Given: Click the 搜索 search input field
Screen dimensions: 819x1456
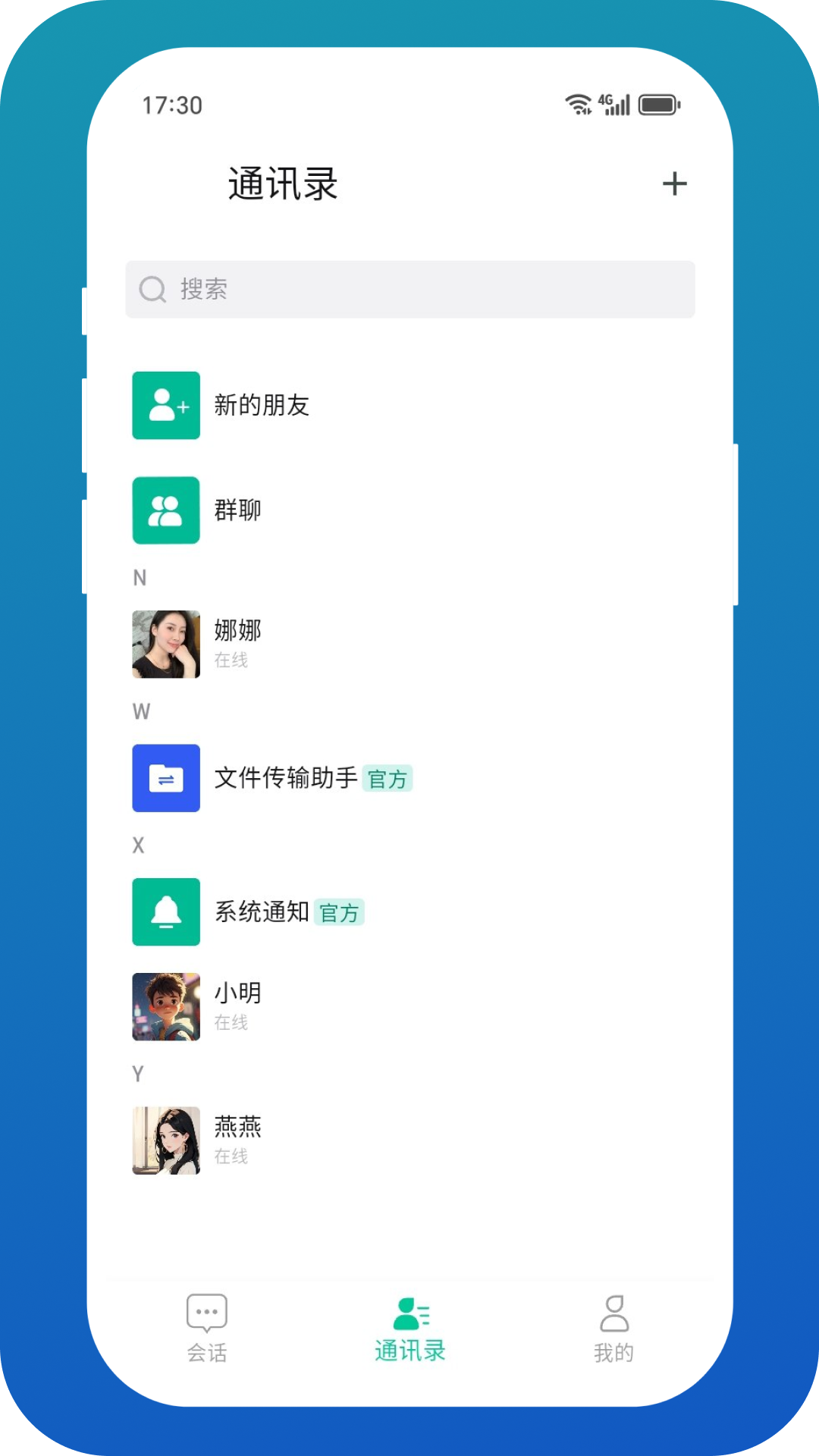Looking at the screenshot, I should 409,289.
